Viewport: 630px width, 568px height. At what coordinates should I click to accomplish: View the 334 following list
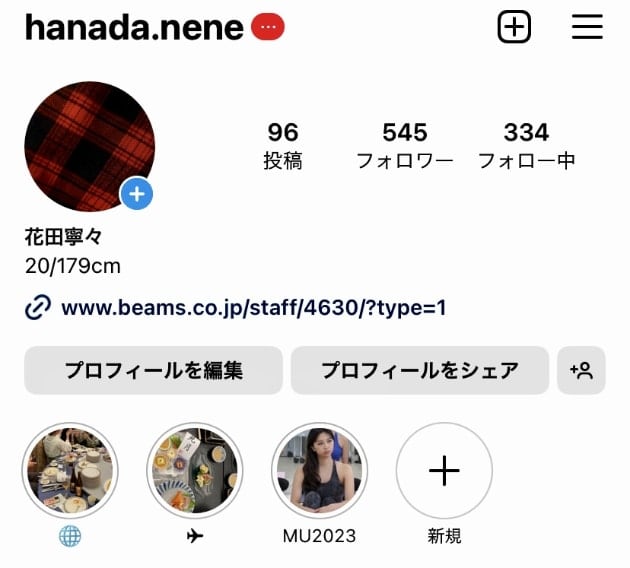(526, 145)
